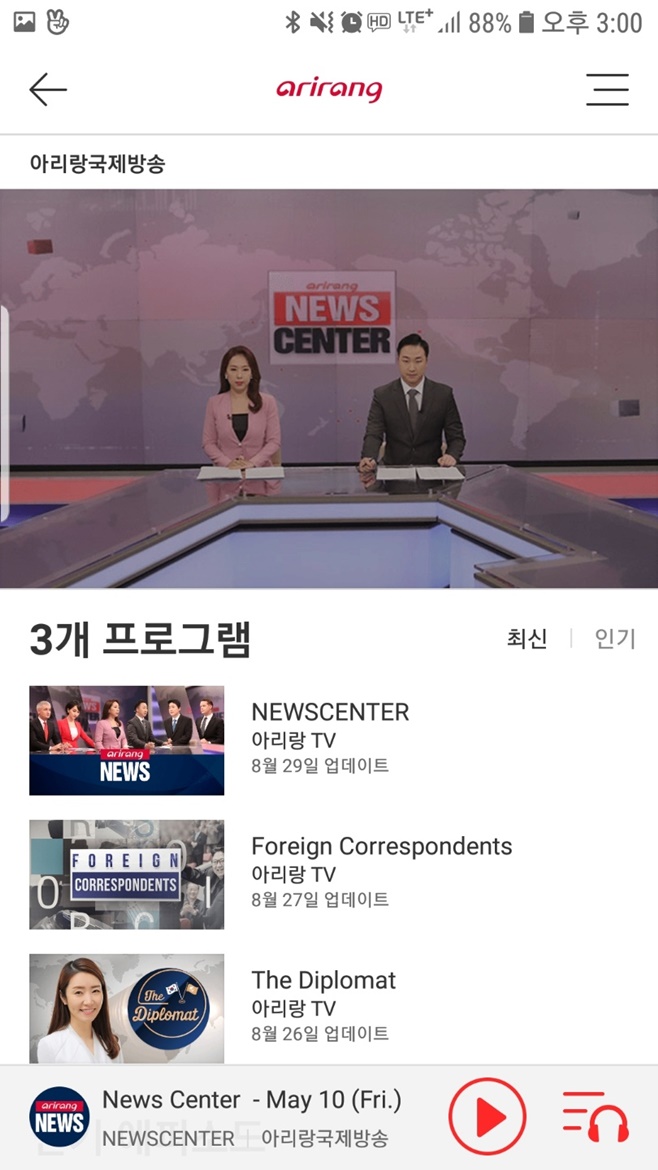The height and width of the screenshot is (1170, 658).
Task: Play News Center May 10 episode
Action: [x=487, y=1117]
